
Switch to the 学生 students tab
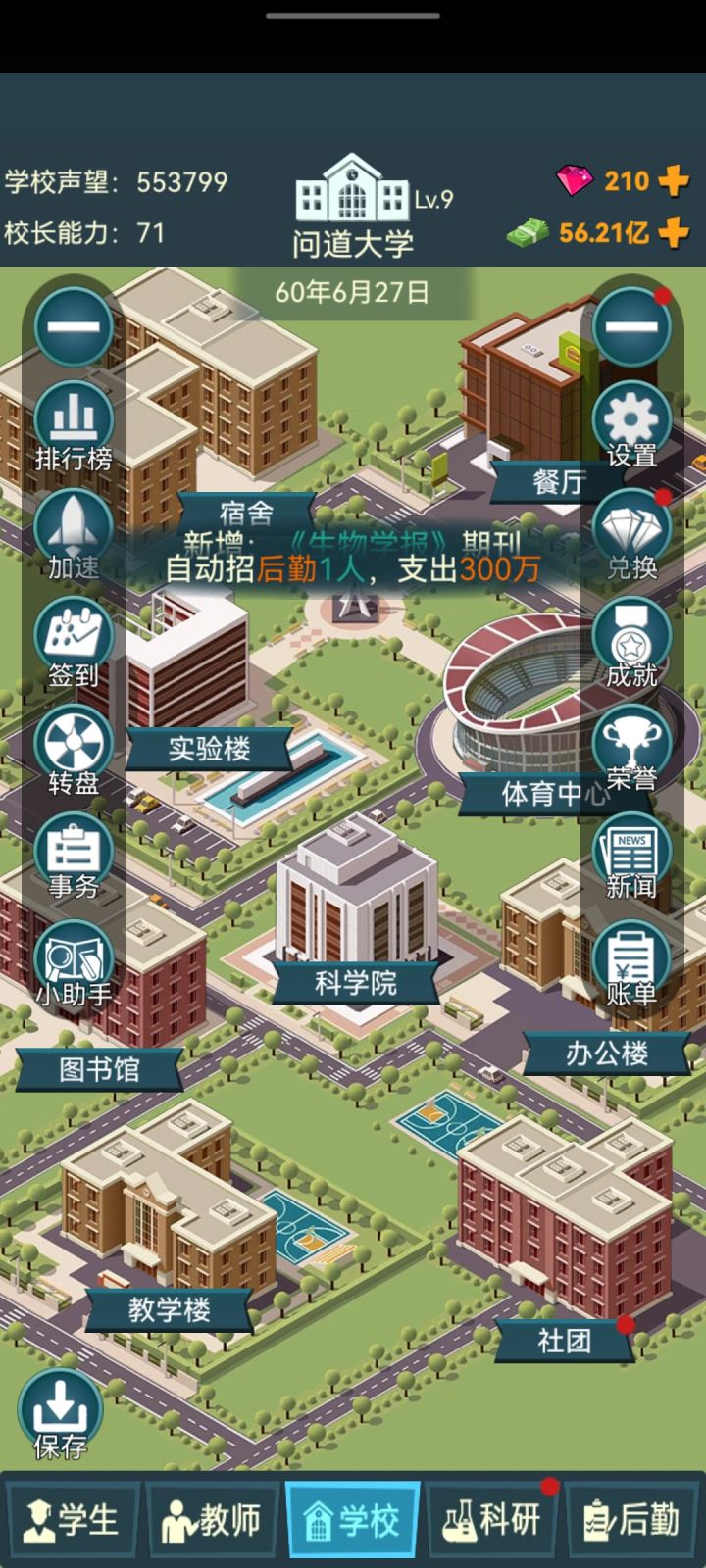71,1520
